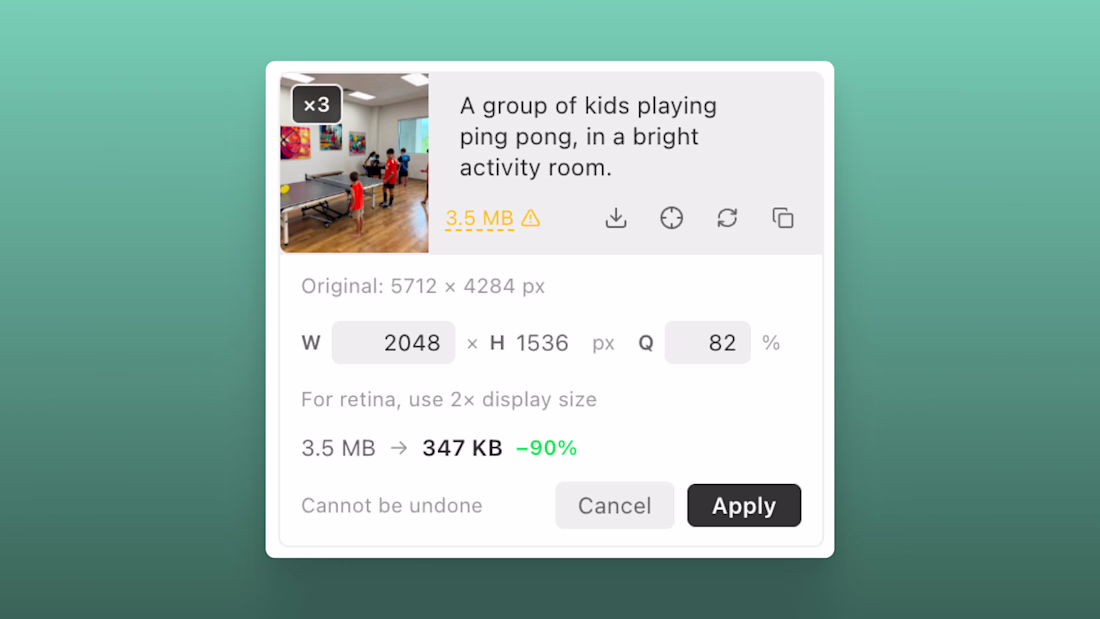Tap the crosshair focus-point icon
The width and height of the screenshot is (1100, 619).
pyautogui.click(x=672, y=218)
